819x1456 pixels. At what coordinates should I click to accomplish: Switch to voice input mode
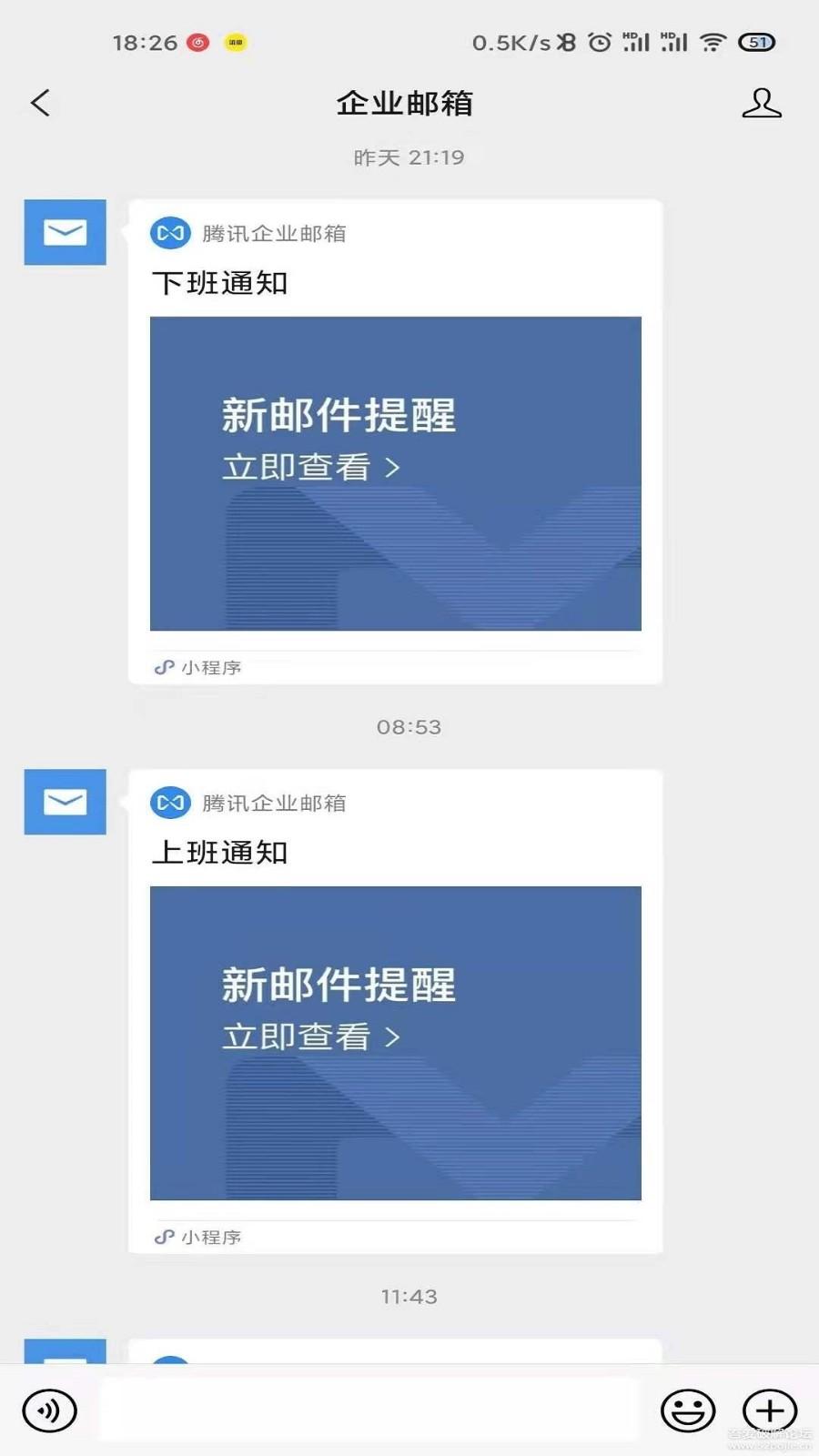(x=49, y=1410)
